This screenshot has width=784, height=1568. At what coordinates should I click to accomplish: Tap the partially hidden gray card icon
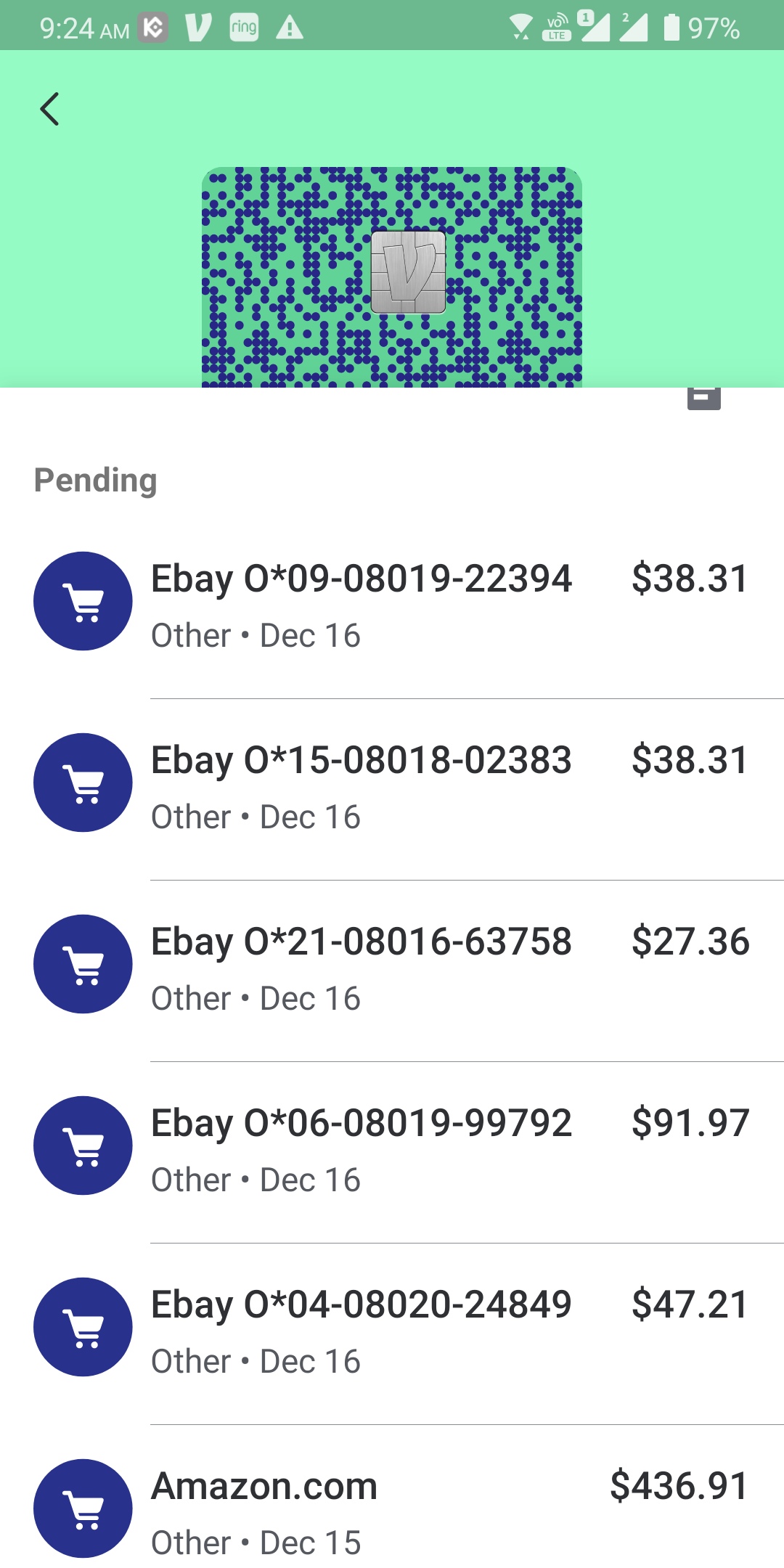(703, 399)
